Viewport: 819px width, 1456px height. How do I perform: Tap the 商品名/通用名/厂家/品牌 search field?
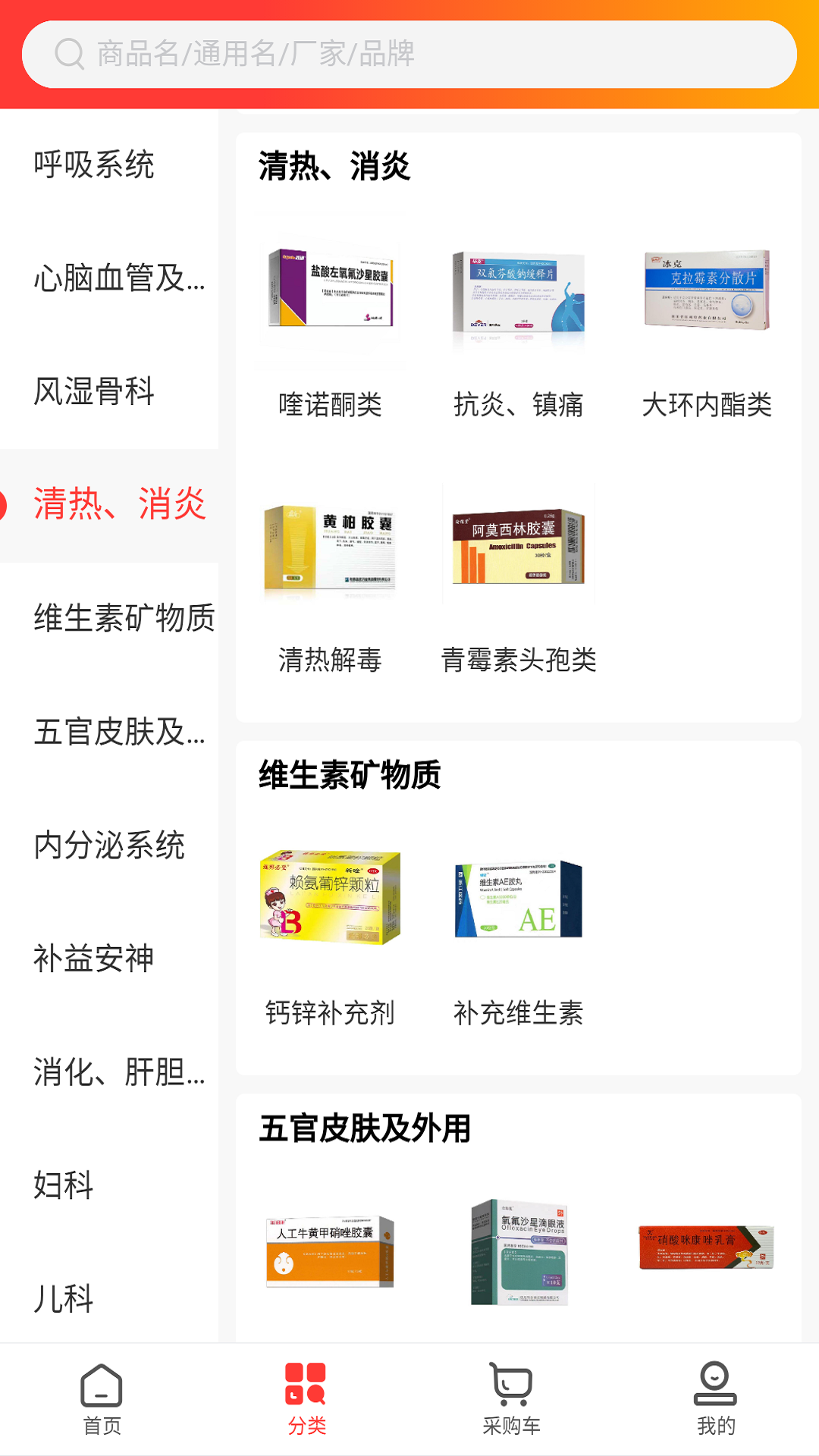[x=409, y=53]
